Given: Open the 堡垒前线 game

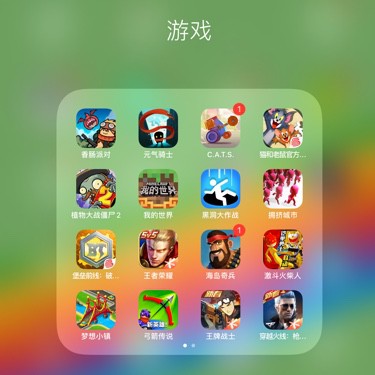Looking at the screenshot, I should [96, 249].
